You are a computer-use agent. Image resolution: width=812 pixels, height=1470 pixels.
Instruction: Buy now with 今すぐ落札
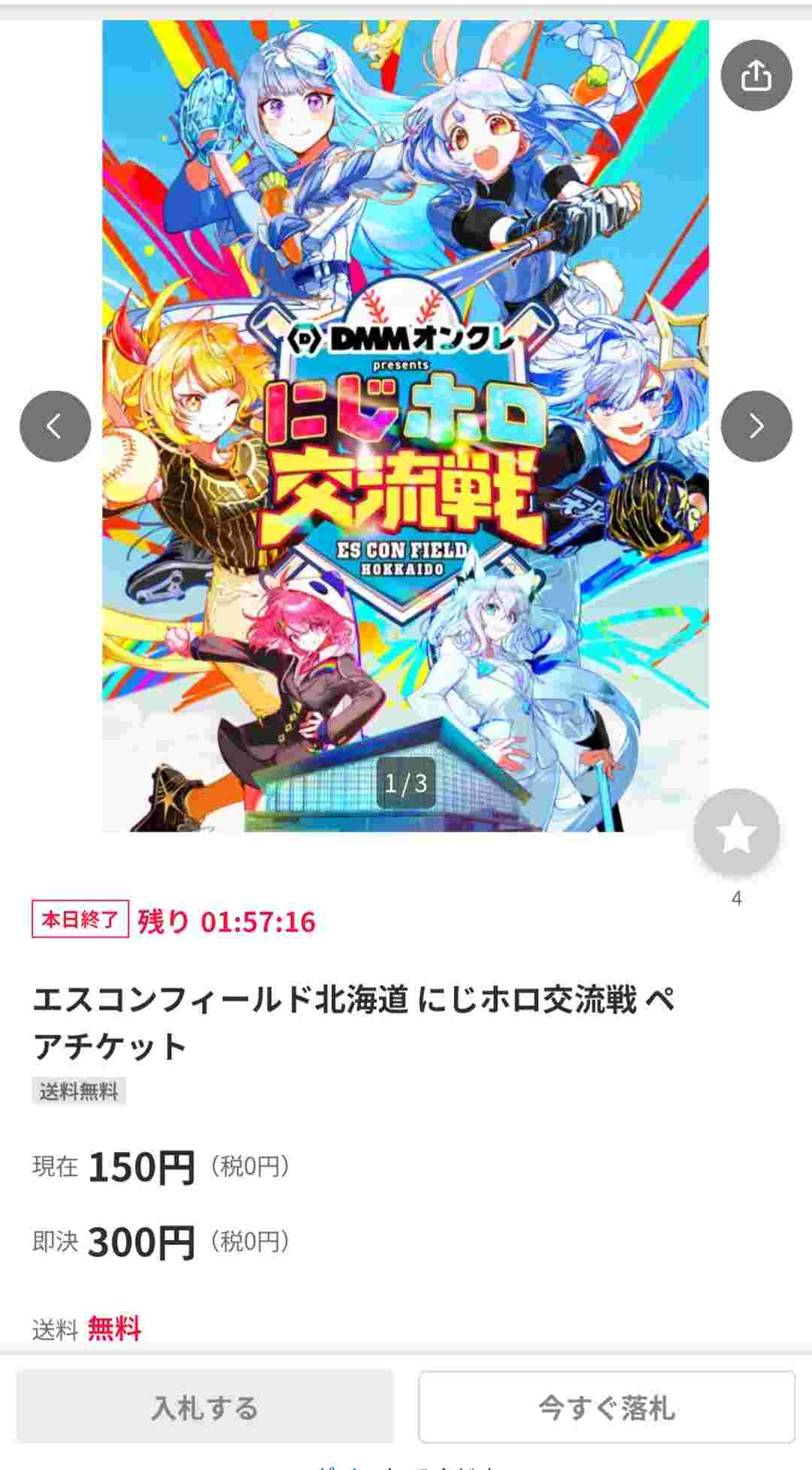pyautogui.click(x=607, y=1407)
